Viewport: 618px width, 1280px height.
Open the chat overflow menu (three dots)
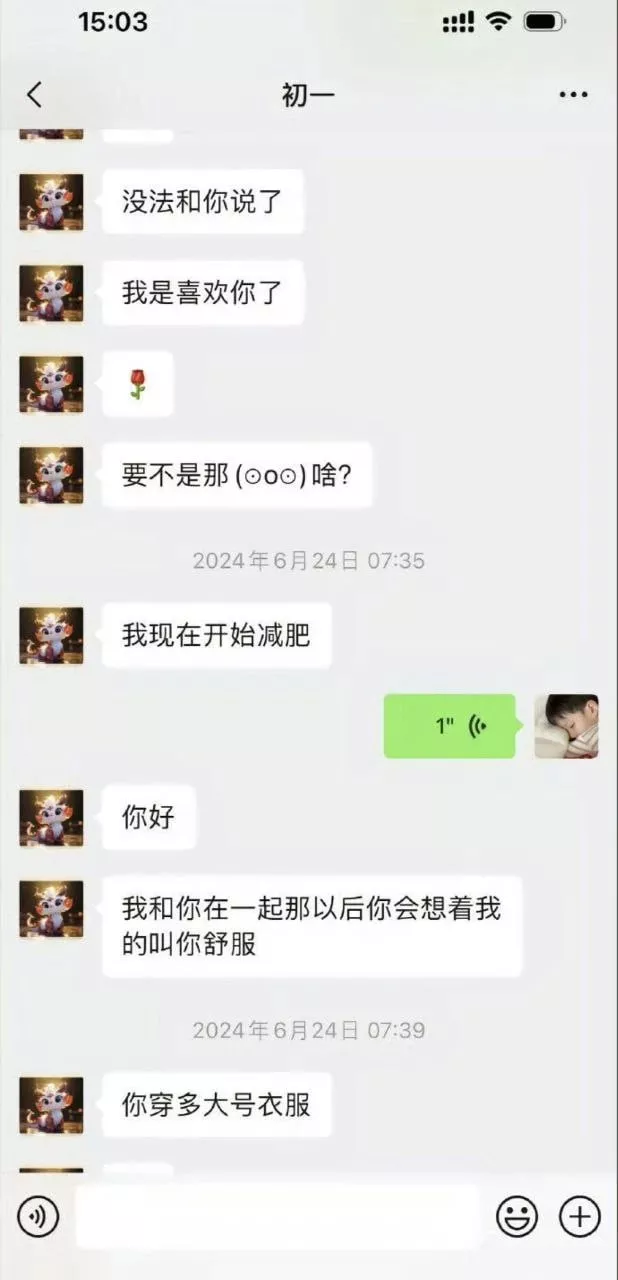573,95
